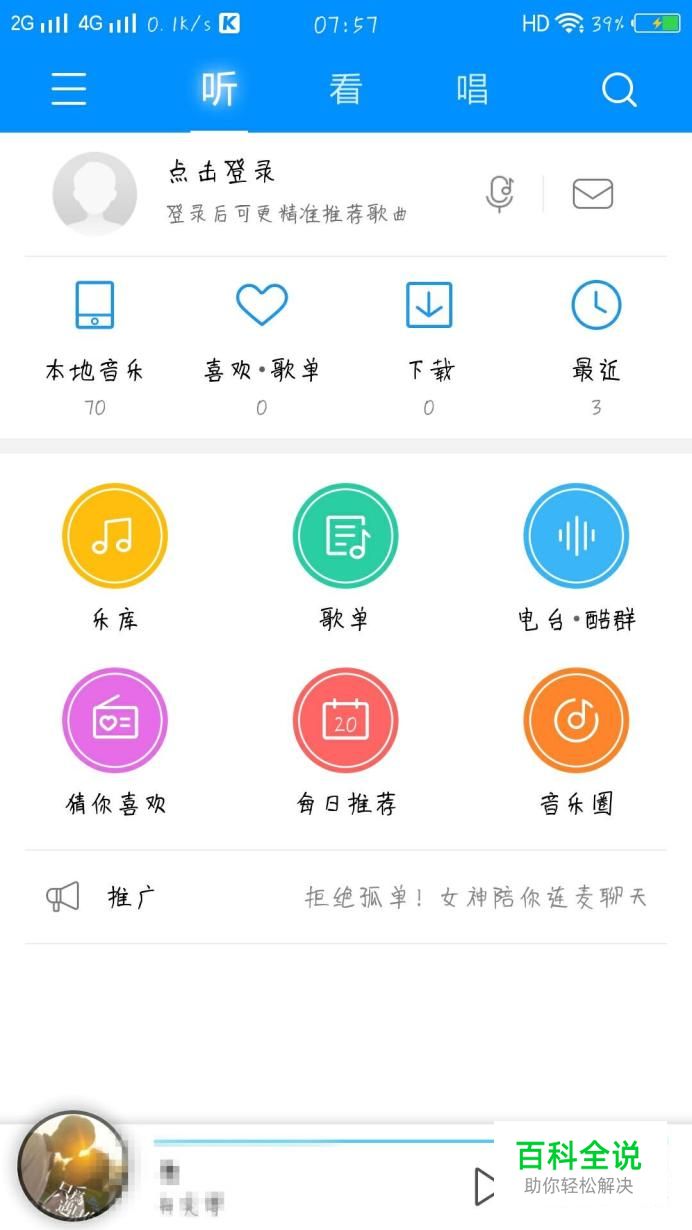Open 本地音乐 local music
Image resolution: width=692 pixels, height=1230 pixels.
click(x=95, y=330)
